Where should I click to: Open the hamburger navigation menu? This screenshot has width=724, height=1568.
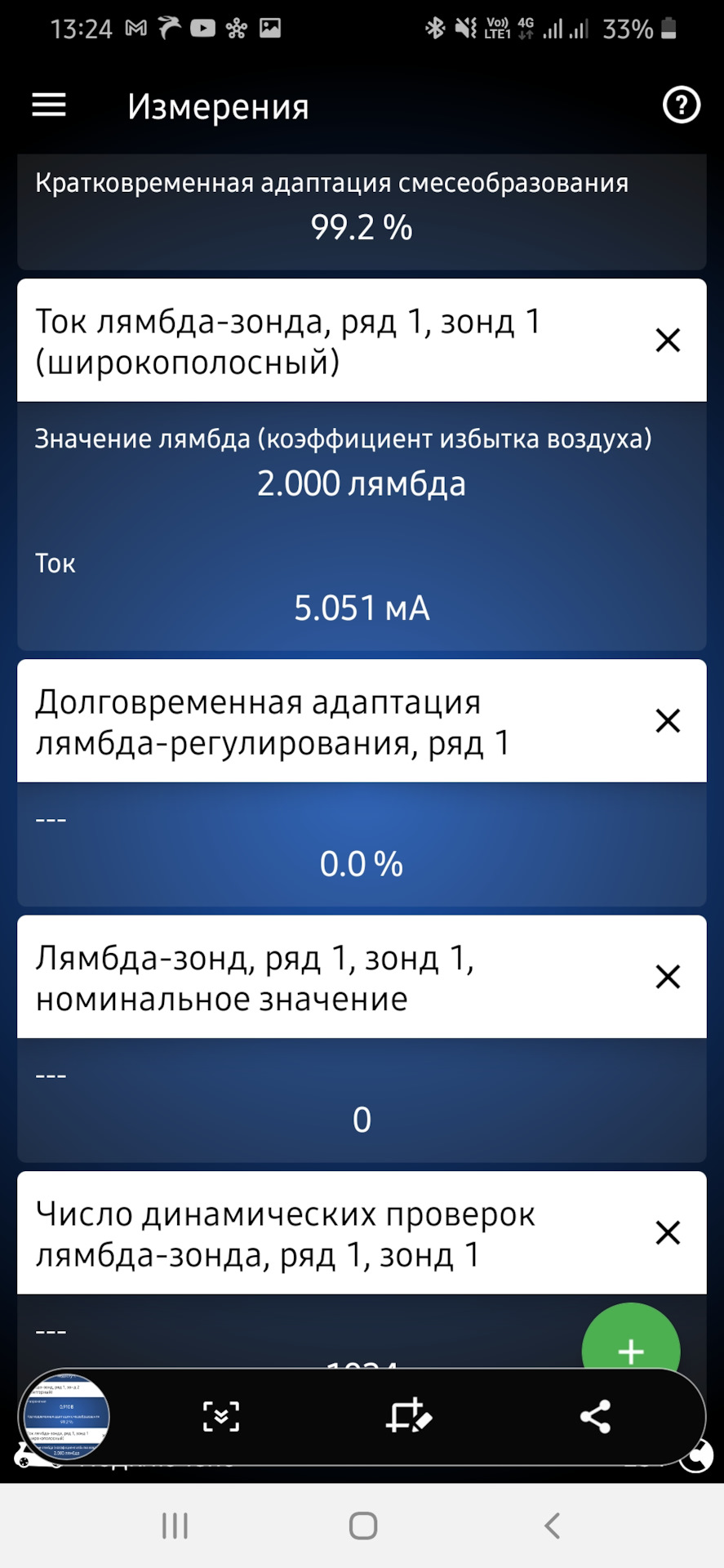tap(49, 105)
